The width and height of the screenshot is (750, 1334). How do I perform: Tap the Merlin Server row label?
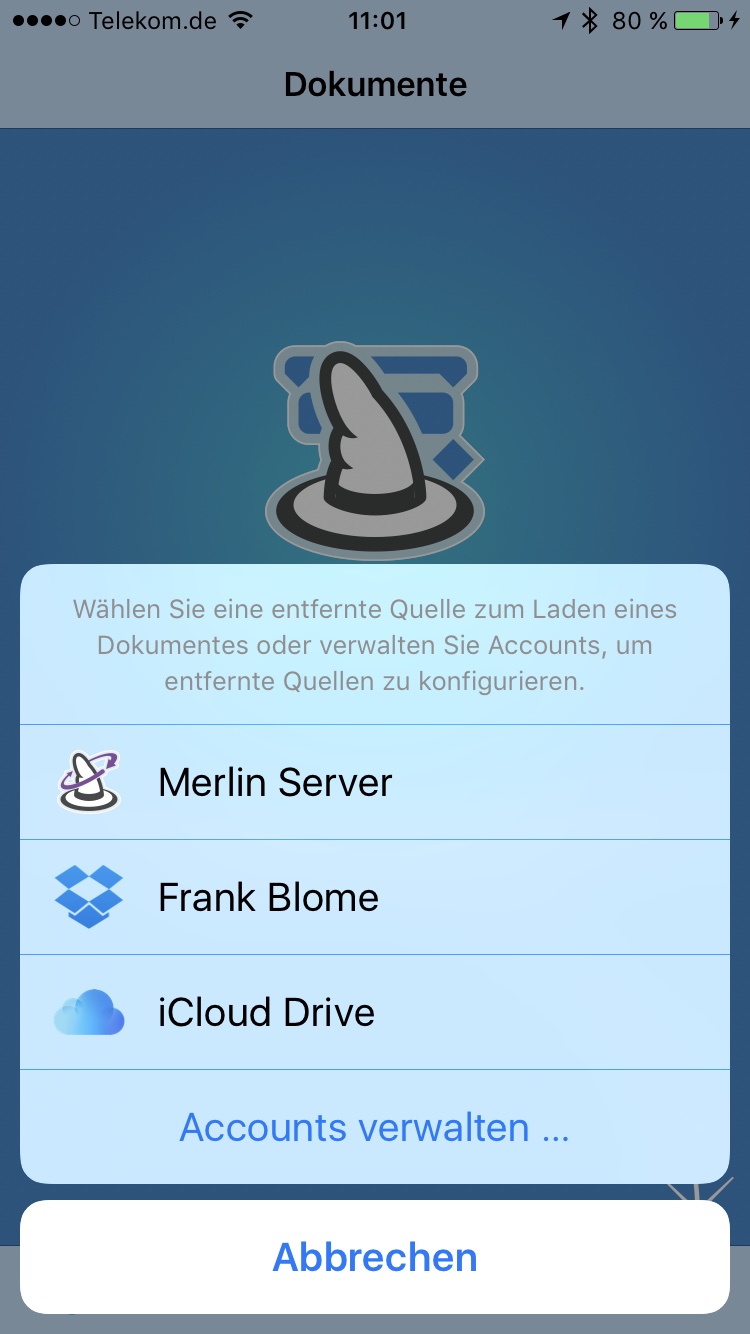(275, 781)
